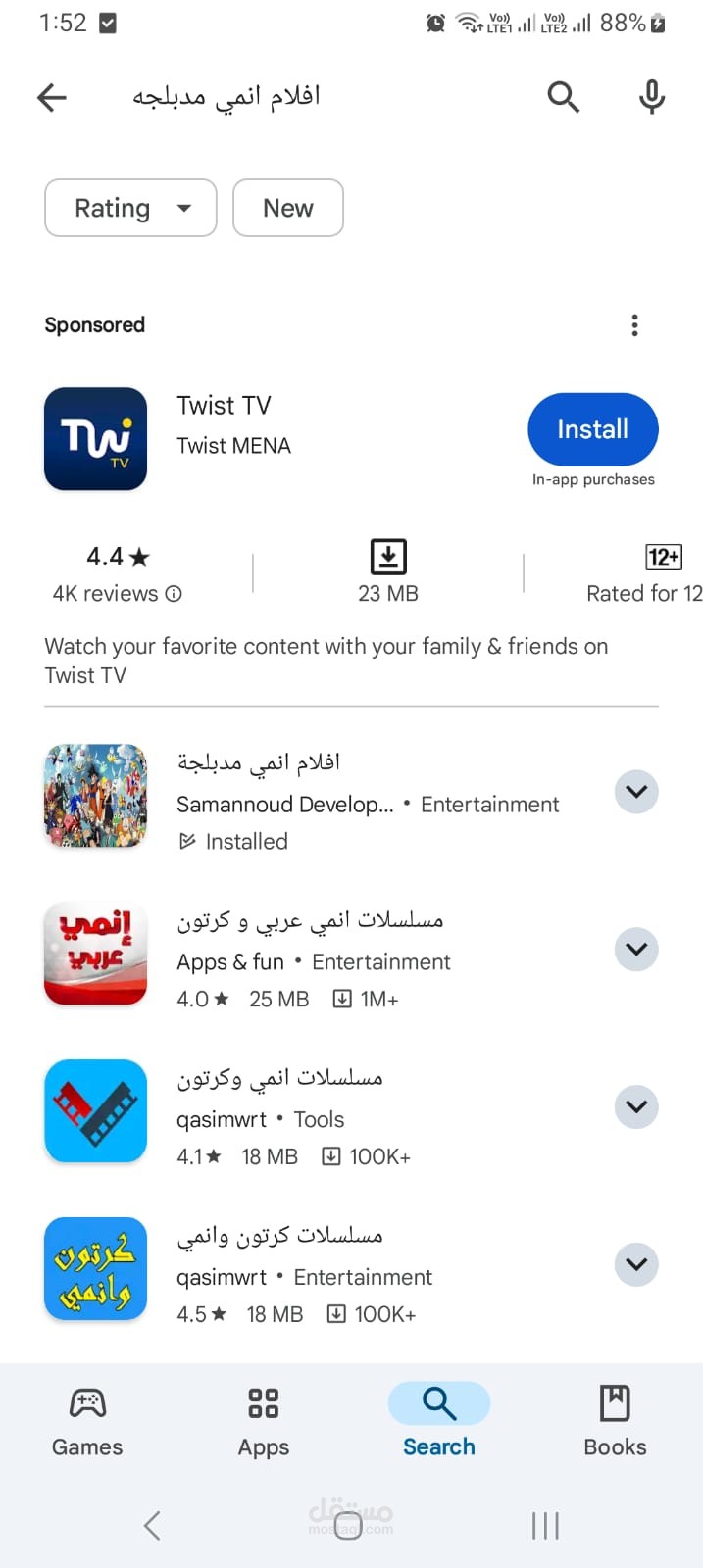This screenshot has height=1568, width=703.
Task: Tap the search magnifier in the app bar
Action: (563, 96)
